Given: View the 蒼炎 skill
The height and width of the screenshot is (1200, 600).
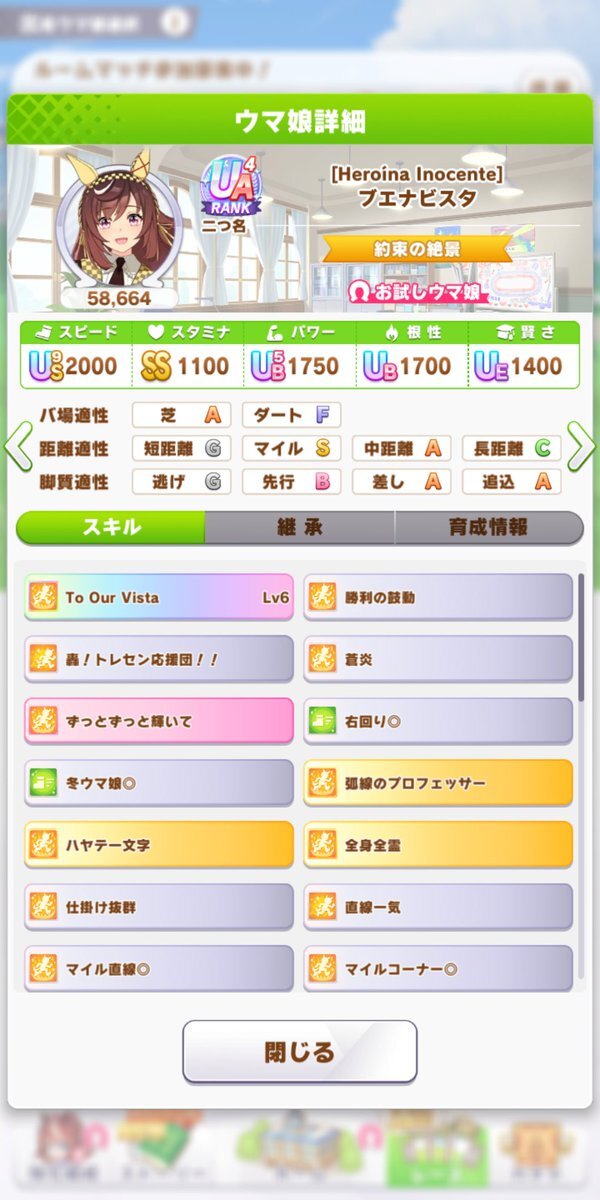Looking at the screenshot, I should [438, 659].
